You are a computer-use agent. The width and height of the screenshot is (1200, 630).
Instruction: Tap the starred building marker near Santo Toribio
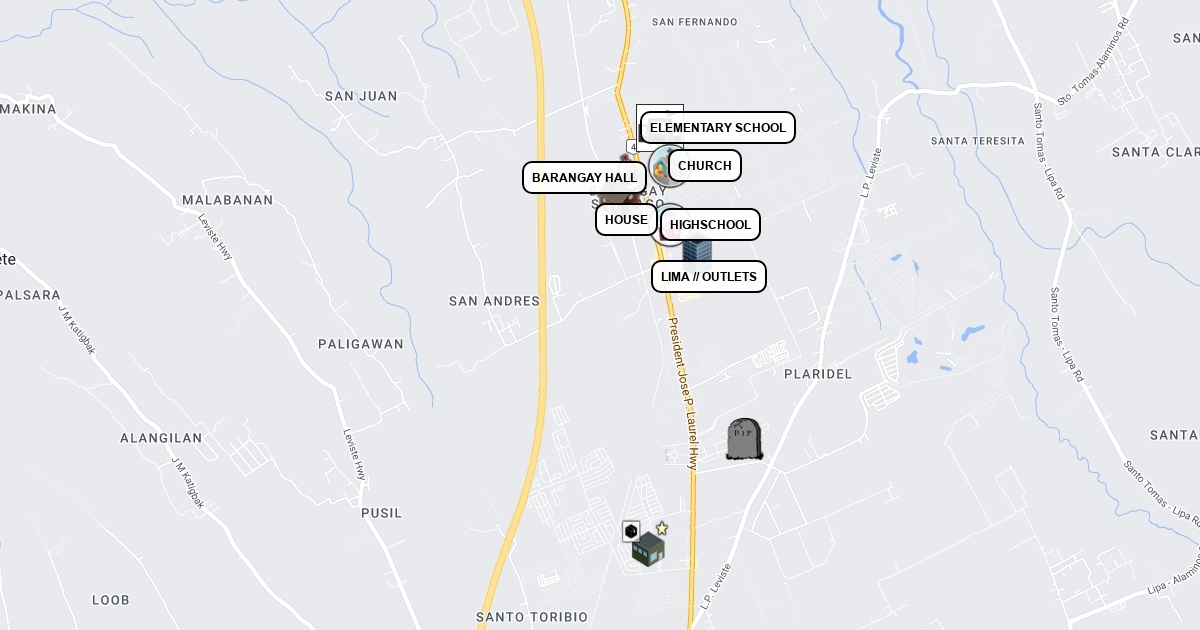pos(648,547)
